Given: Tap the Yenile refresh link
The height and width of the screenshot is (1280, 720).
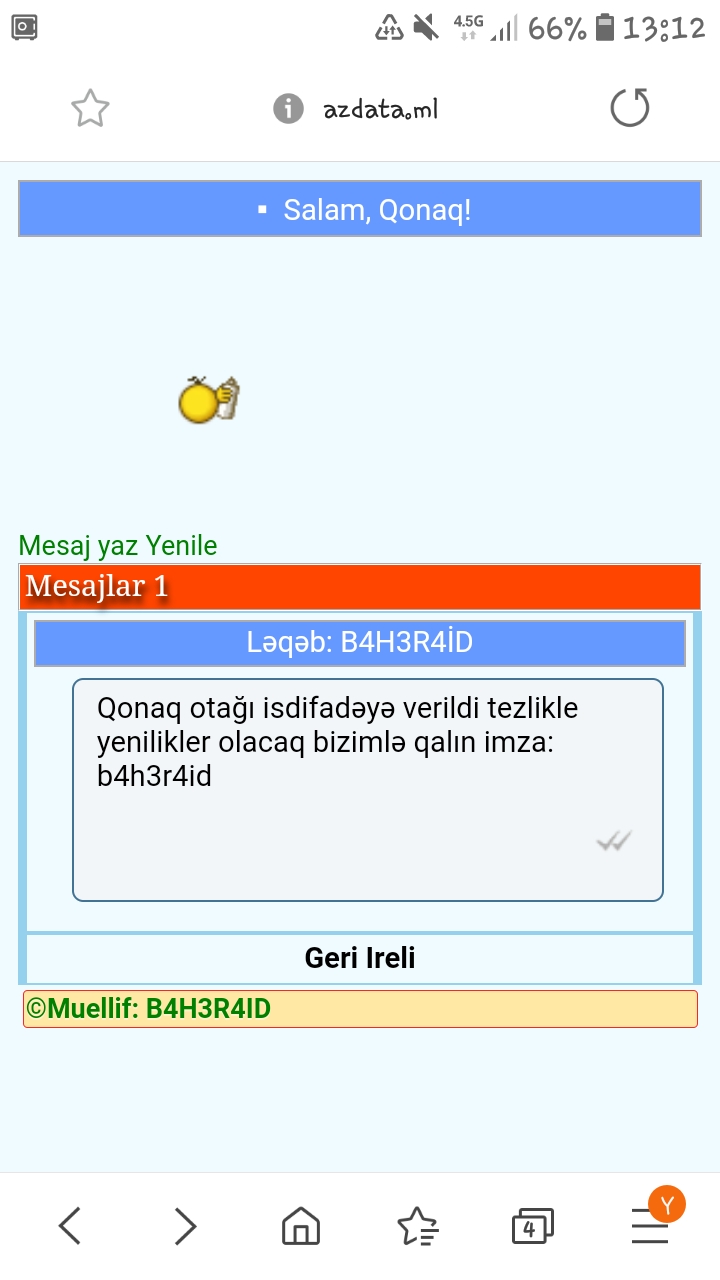Looking at the screenshot, I should (x=181, y=546).
